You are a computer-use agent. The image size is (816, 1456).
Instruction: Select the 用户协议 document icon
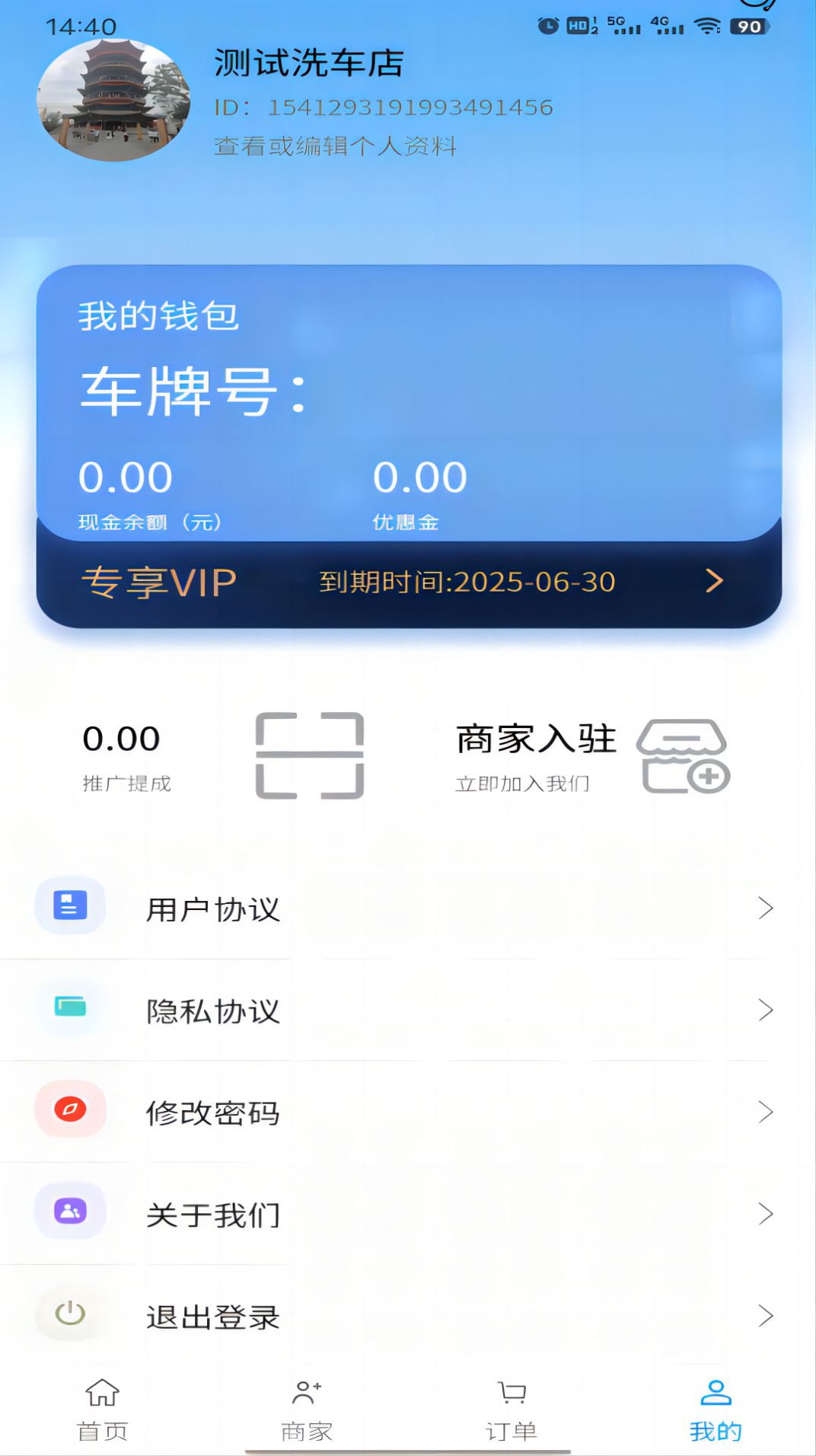69,906
